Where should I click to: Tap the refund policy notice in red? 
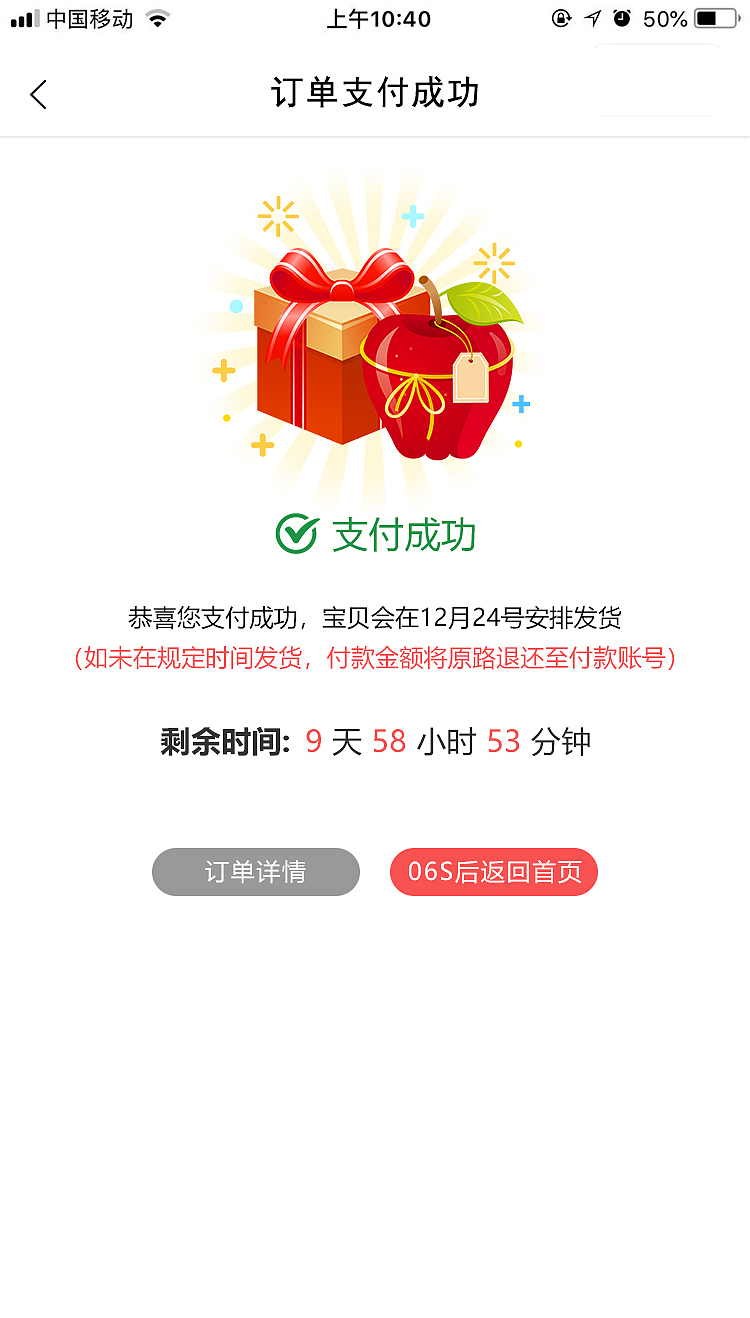[375, 657]
